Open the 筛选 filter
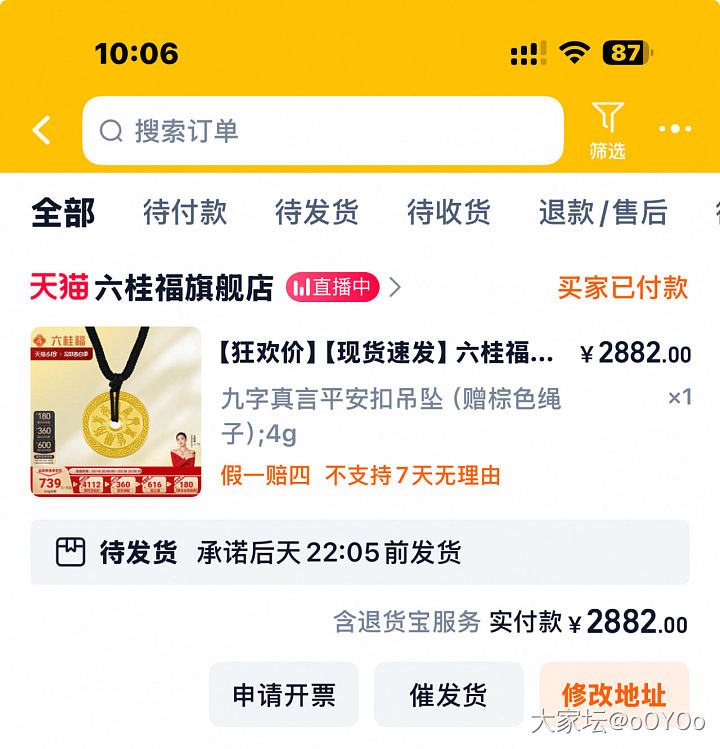 (607, 131)
